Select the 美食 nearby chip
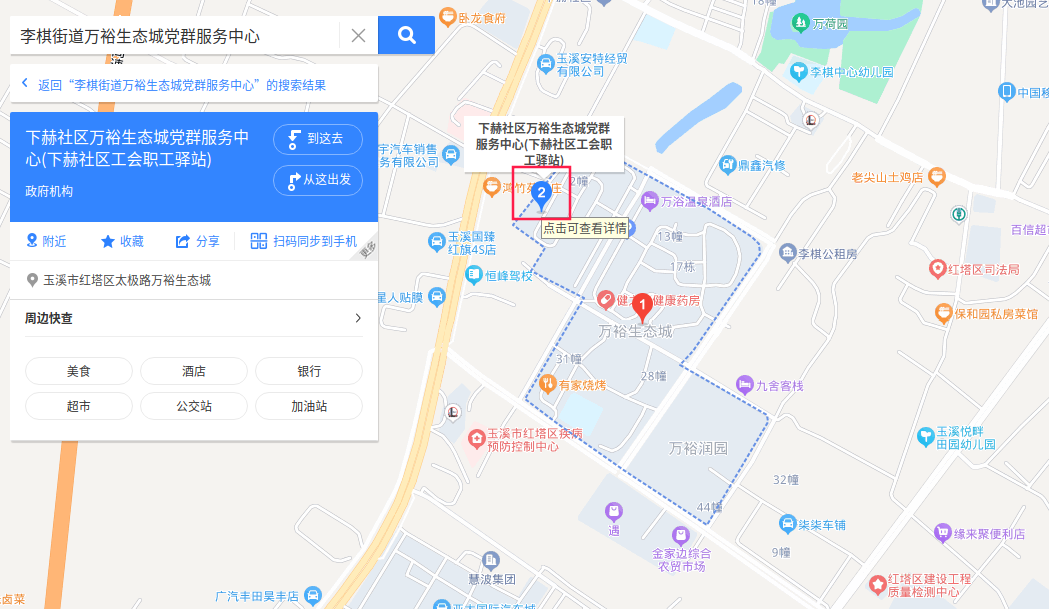1049x609 pixels. [79, 371]
